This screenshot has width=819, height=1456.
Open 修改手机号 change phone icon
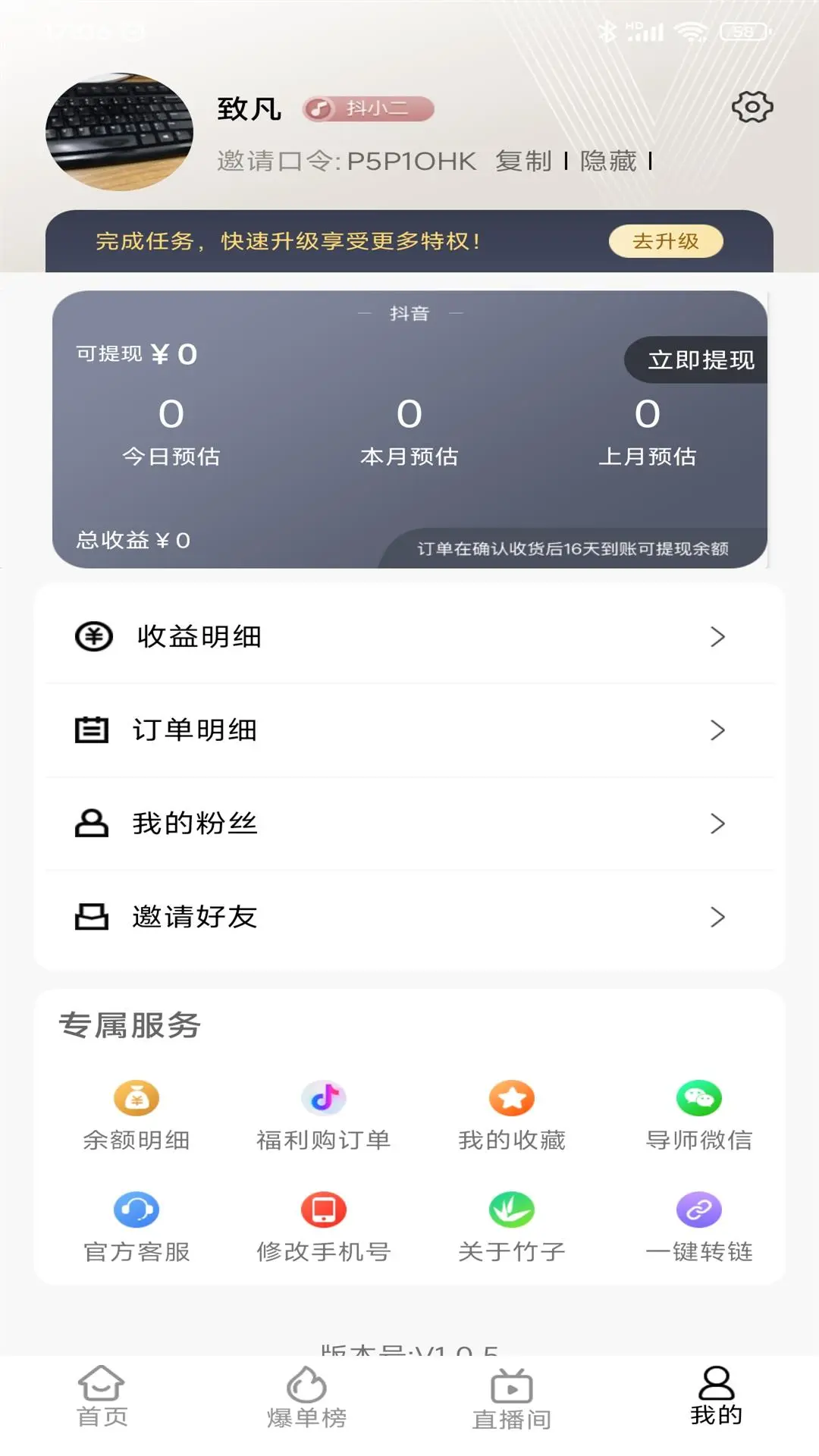pyautogui.click(x=325, y=1226)
